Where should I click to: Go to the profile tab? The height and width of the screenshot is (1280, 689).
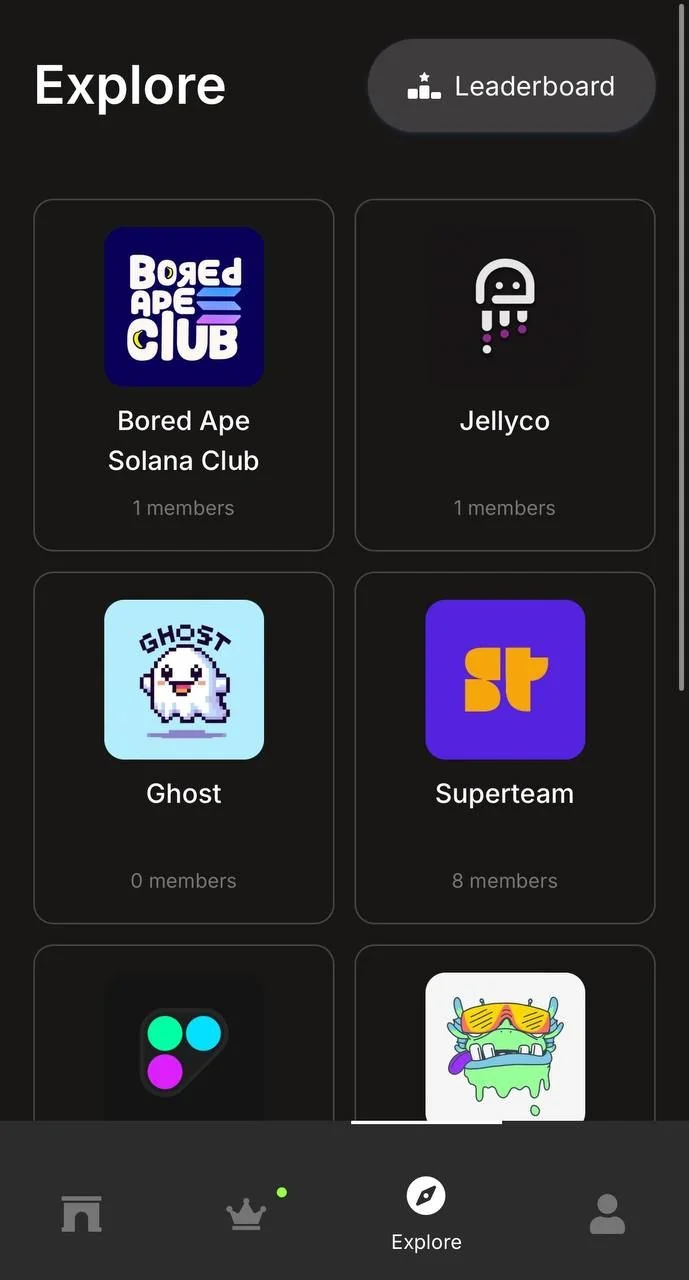(607, 1214)
